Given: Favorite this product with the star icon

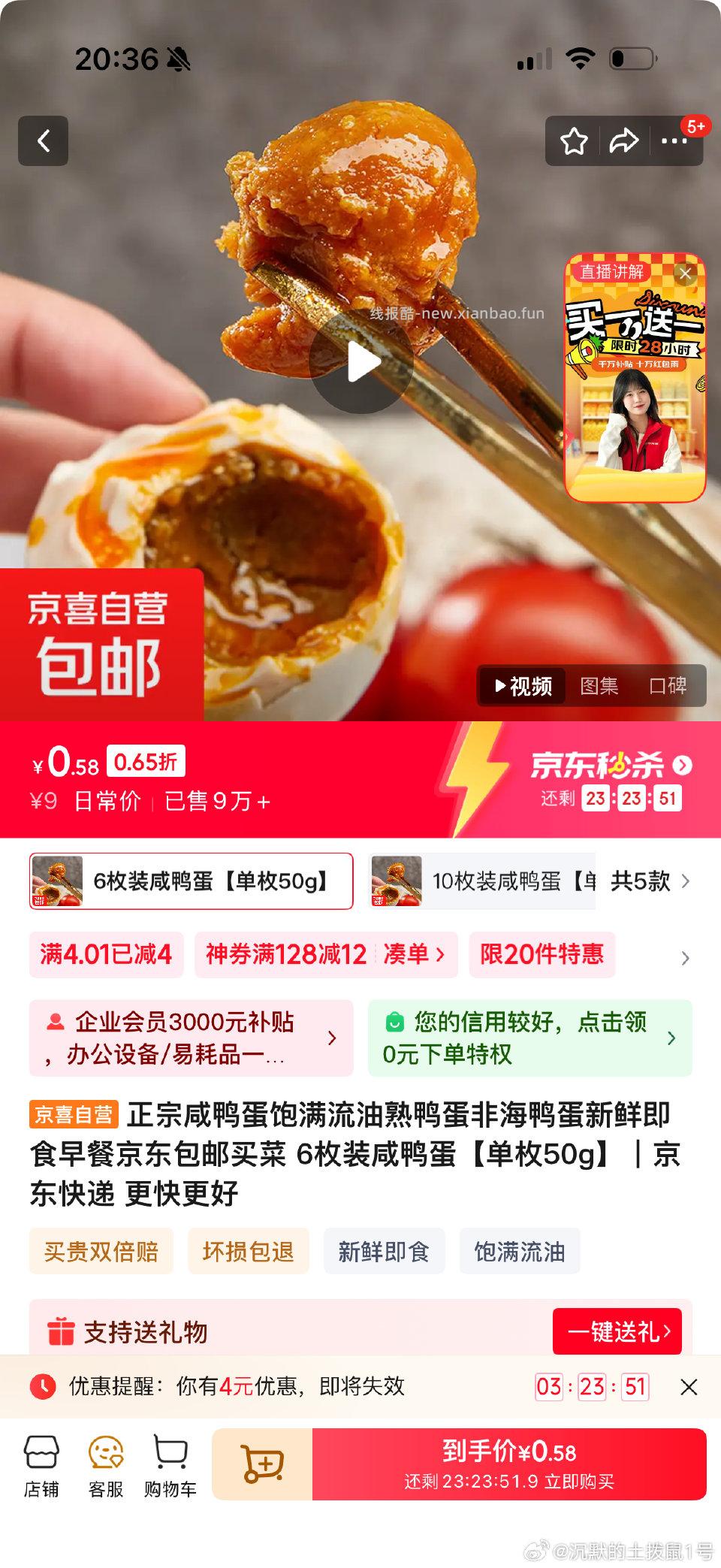Looking at the screenshot, I should pos(572,139).
